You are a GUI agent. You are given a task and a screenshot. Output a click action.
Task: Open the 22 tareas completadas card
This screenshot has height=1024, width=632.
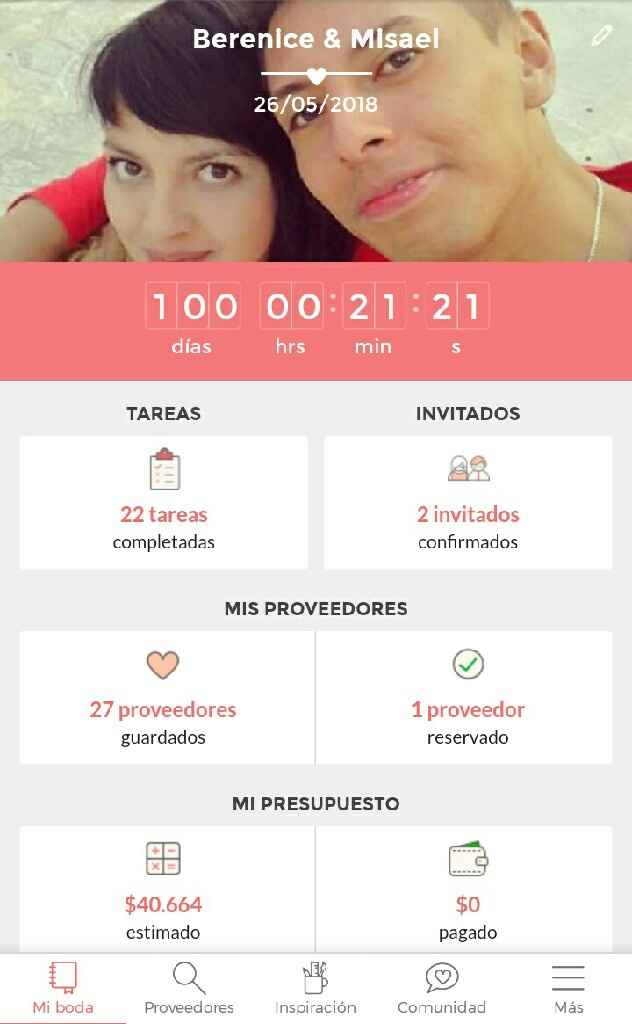pos(164,503)
